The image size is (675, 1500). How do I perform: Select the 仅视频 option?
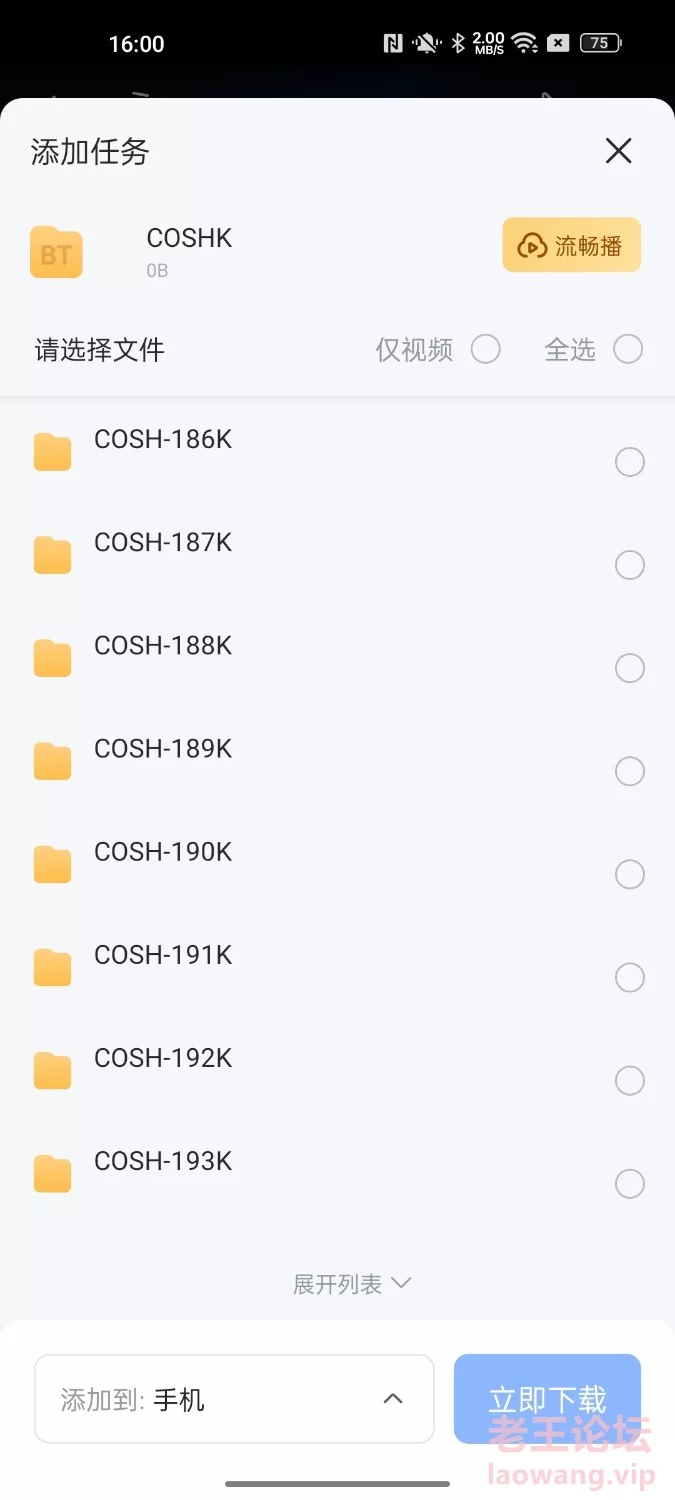[x=485, y=349]
